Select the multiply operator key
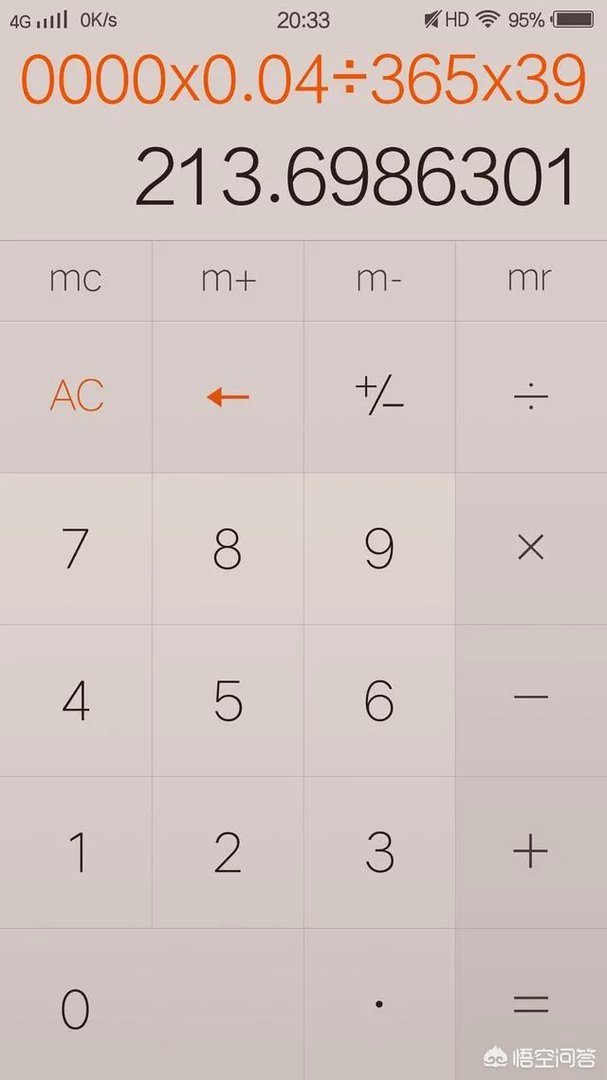The height and width of the screenshot is (1080, 607). pos(531,548)
